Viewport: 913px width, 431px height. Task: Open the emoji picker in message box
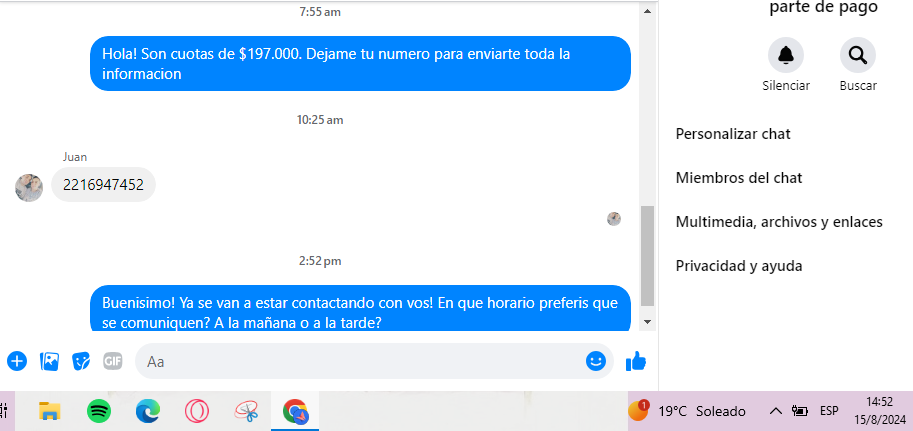[x=596, y=361]
